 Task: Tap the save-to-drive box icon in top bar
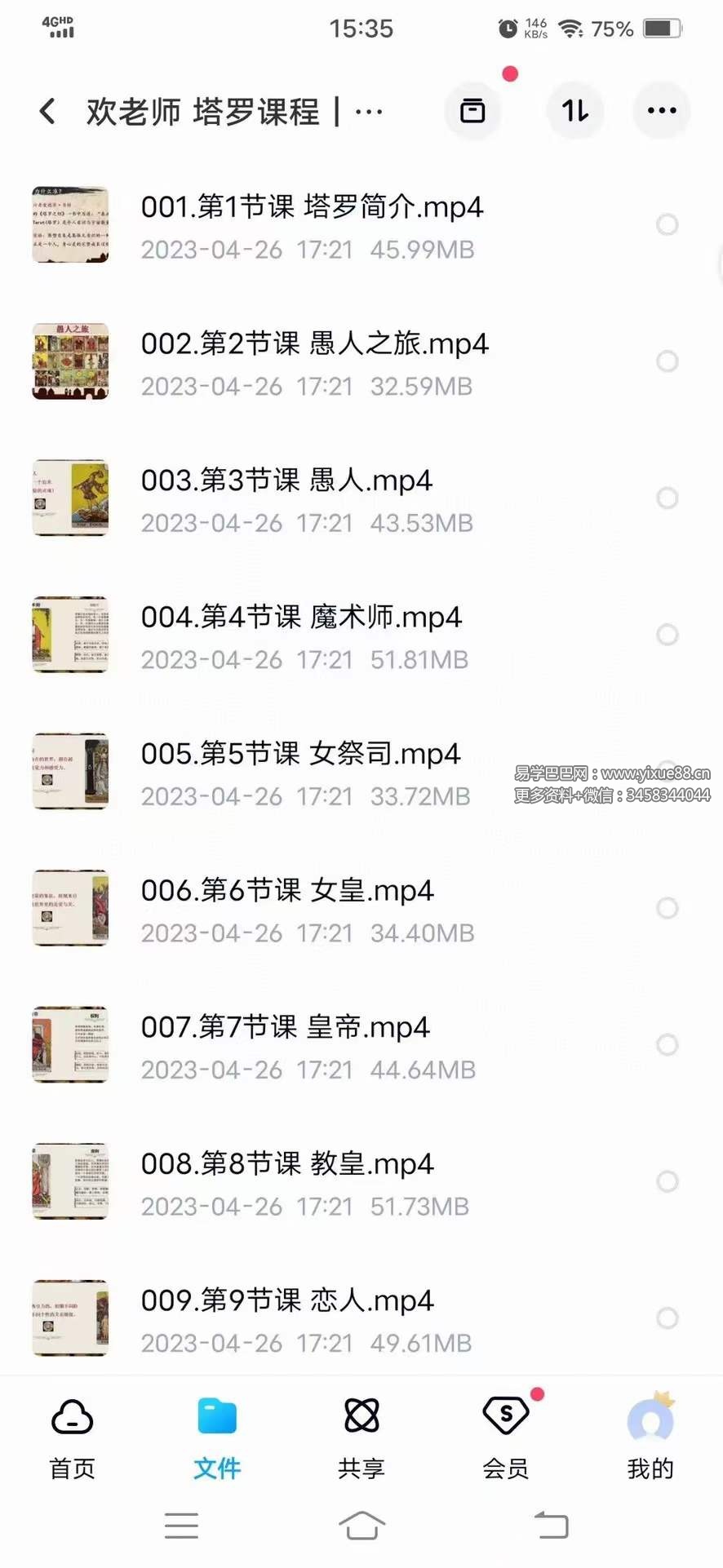click(x=472, y=111)
